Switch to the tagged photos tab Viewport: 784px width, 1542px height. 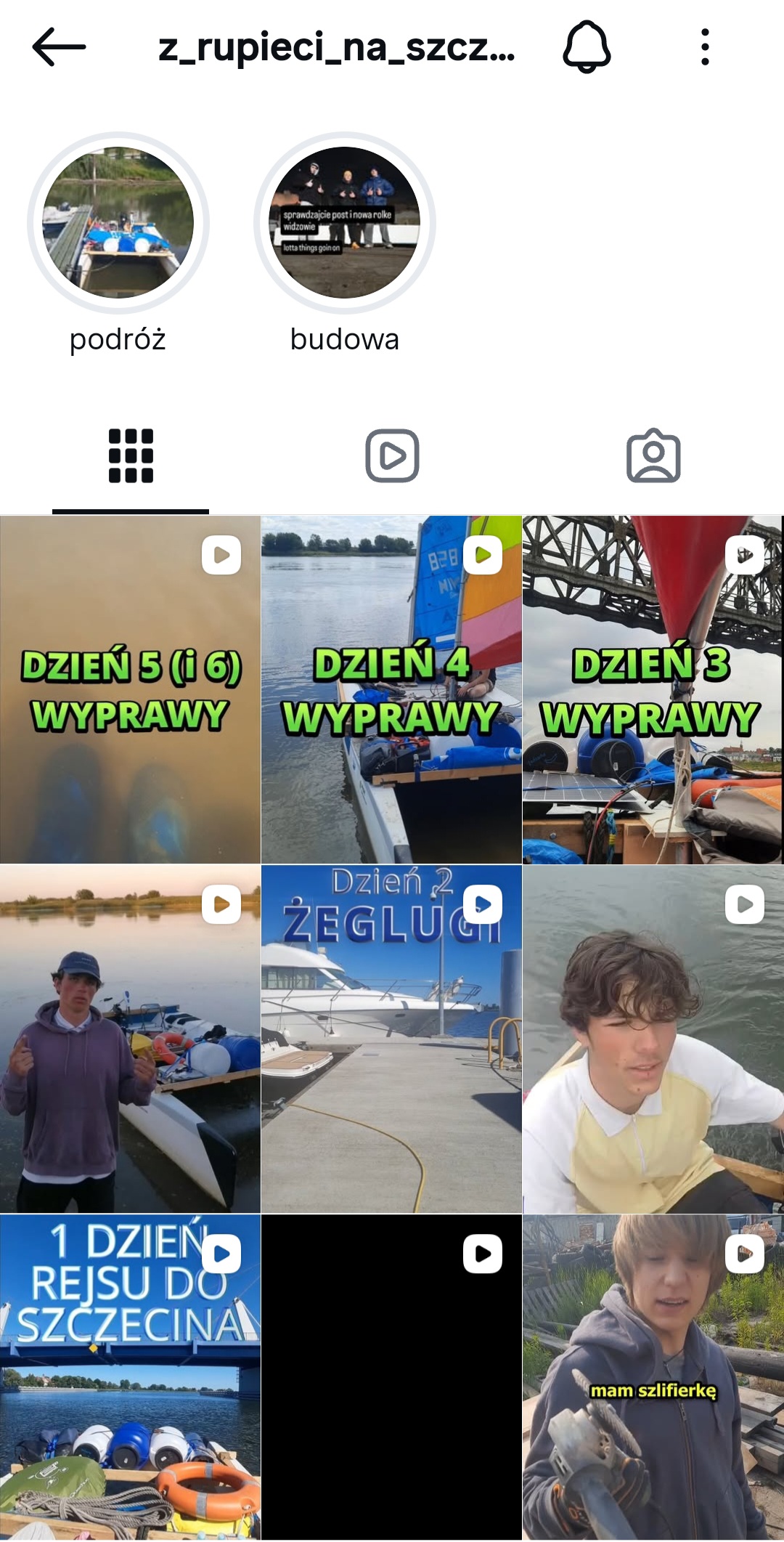653,456
